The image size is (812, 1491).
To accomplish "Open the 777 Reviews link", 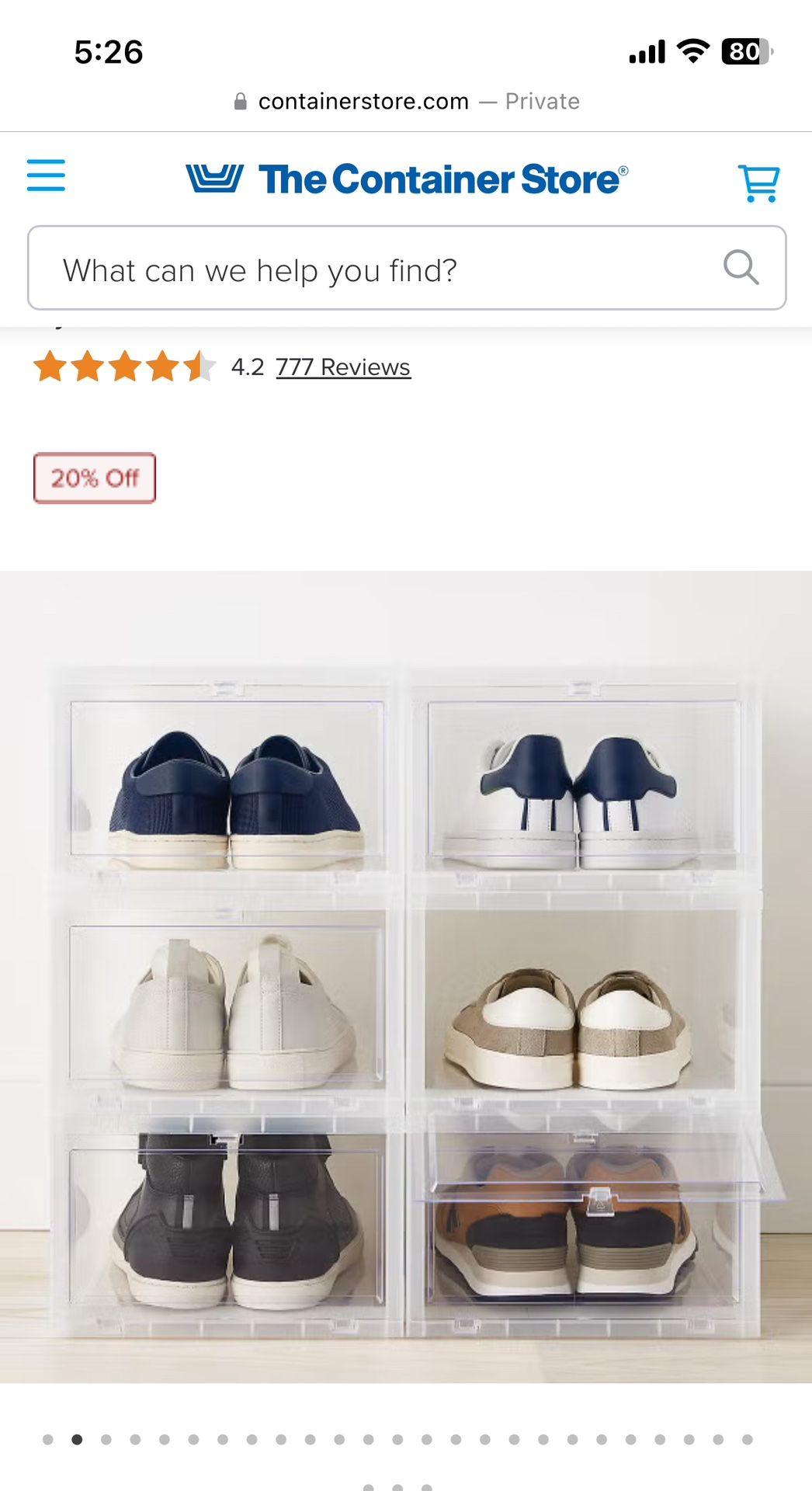I will click(x=342, y=367).
